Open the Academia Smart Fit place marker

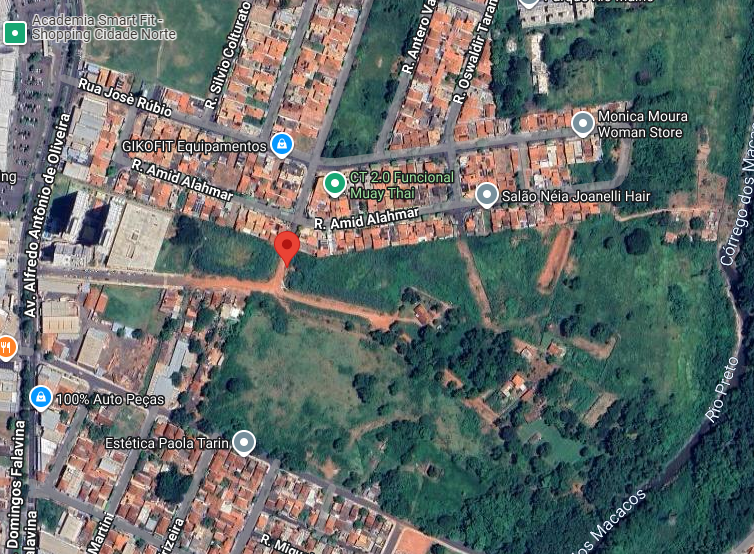point(15,33)
